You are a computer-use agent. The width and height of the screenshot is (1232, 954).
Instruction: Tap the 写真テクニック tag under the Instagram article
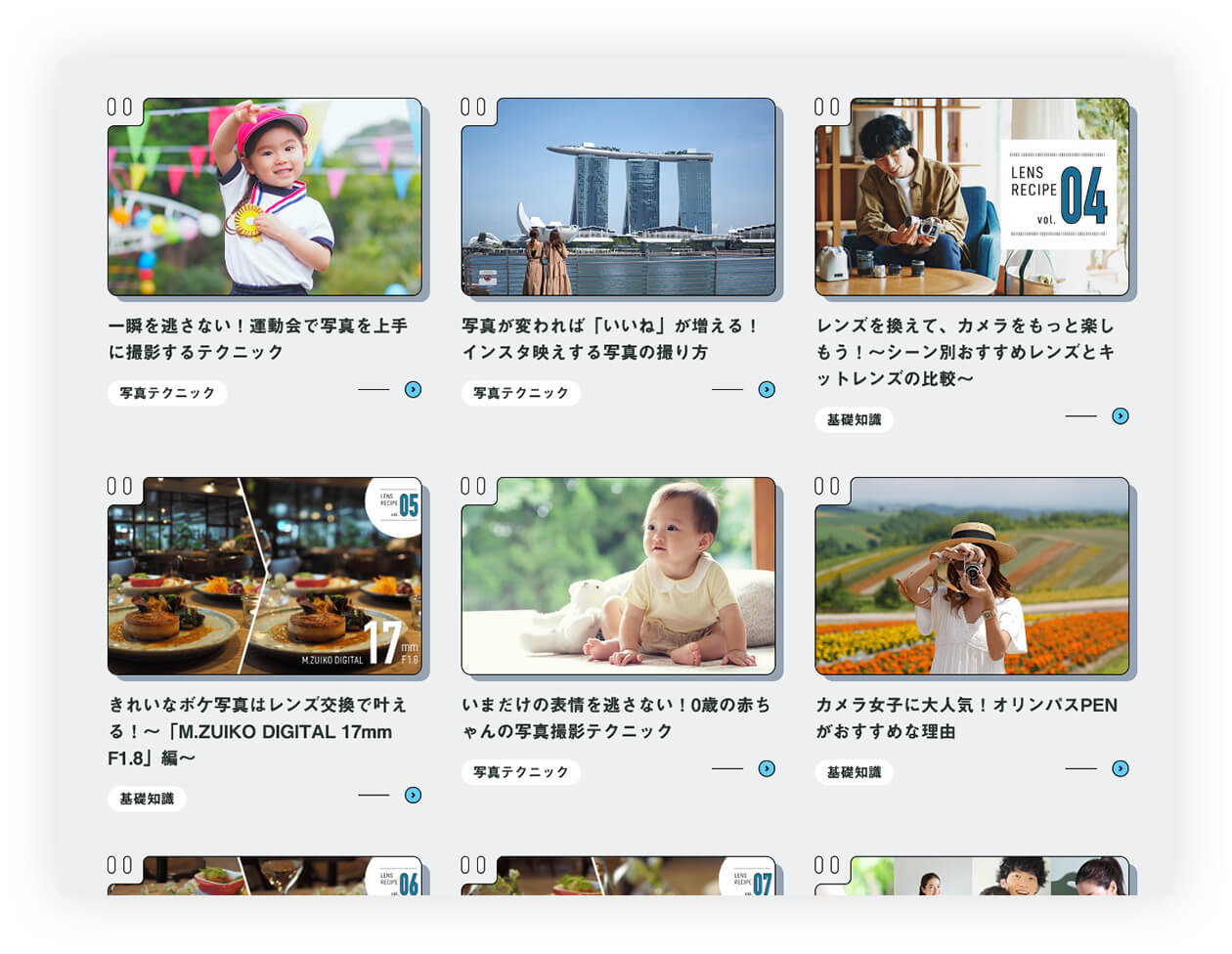pos(521,393)
